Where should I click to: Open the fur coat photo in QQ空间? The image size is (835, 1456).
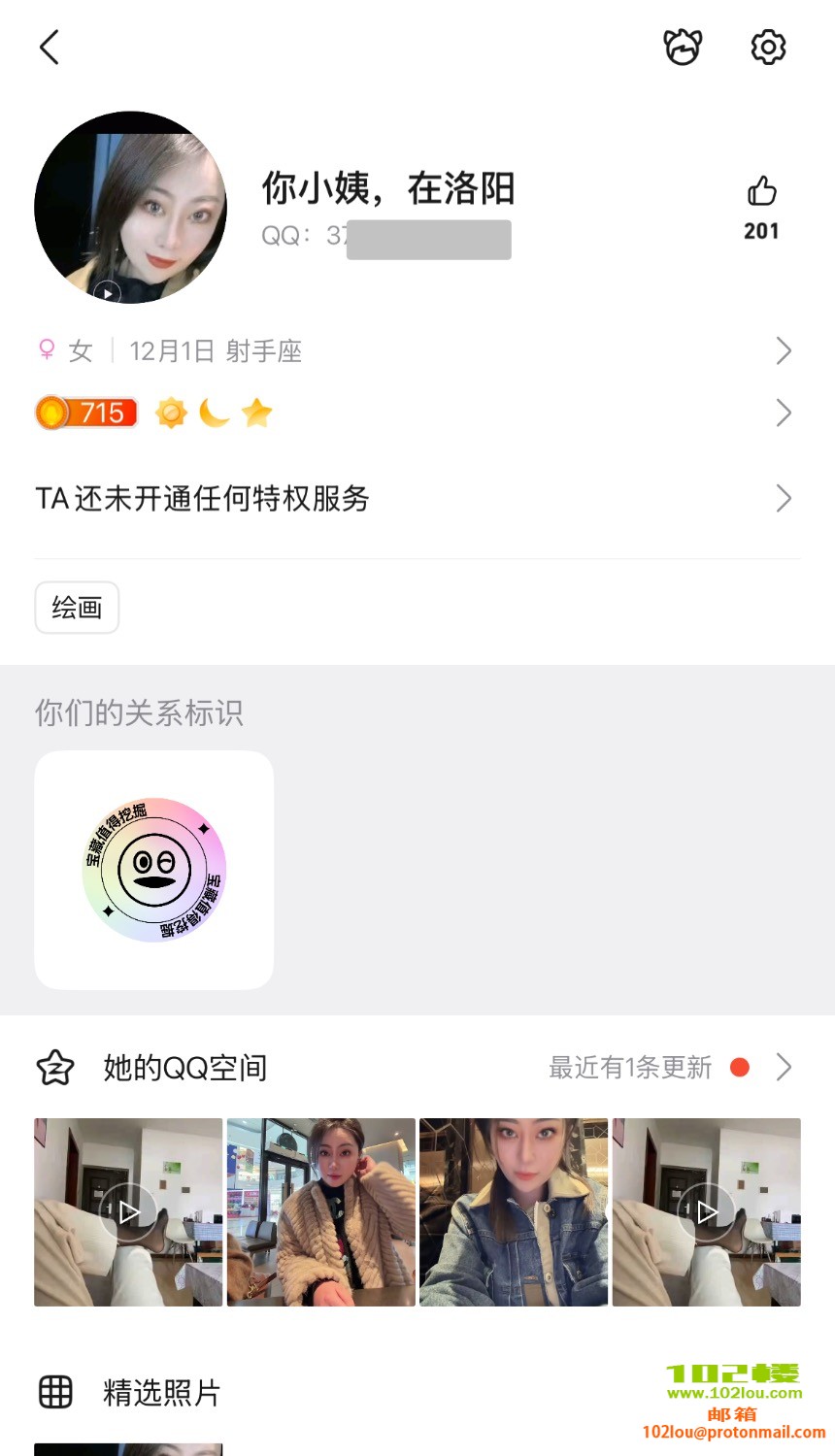tap(321, 1211)
